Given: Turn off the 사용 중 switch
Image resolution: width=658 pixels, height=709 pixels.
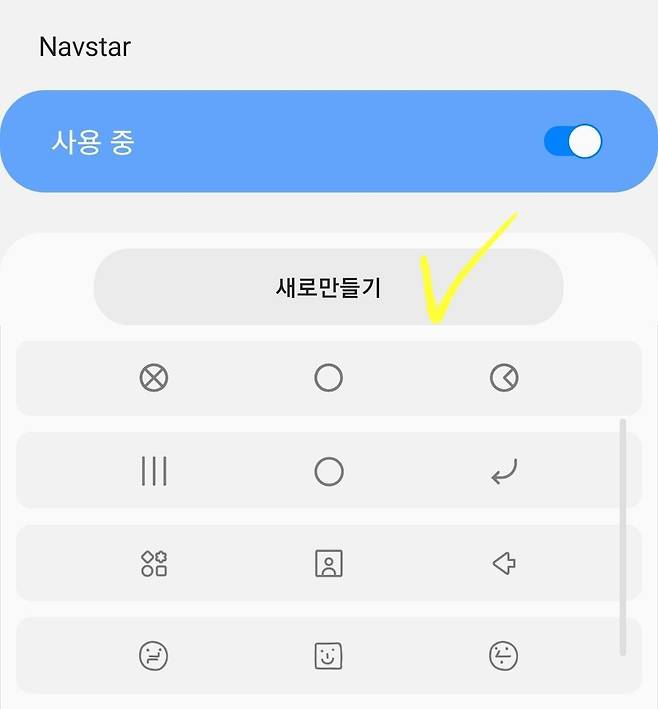Looking at the screenshot, I should pos(573,142).
